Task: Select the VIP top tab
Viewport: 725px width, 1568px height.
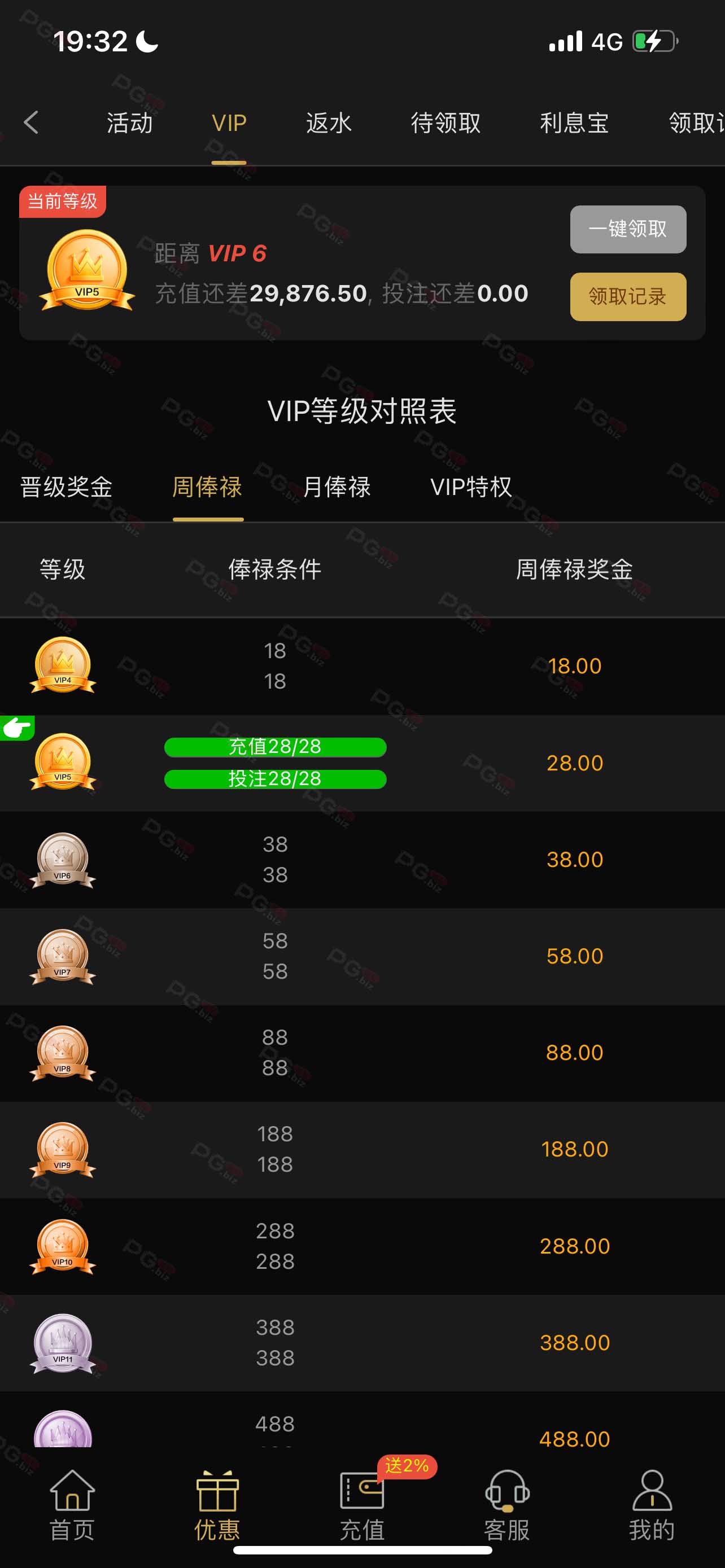Action: (229, 123)
